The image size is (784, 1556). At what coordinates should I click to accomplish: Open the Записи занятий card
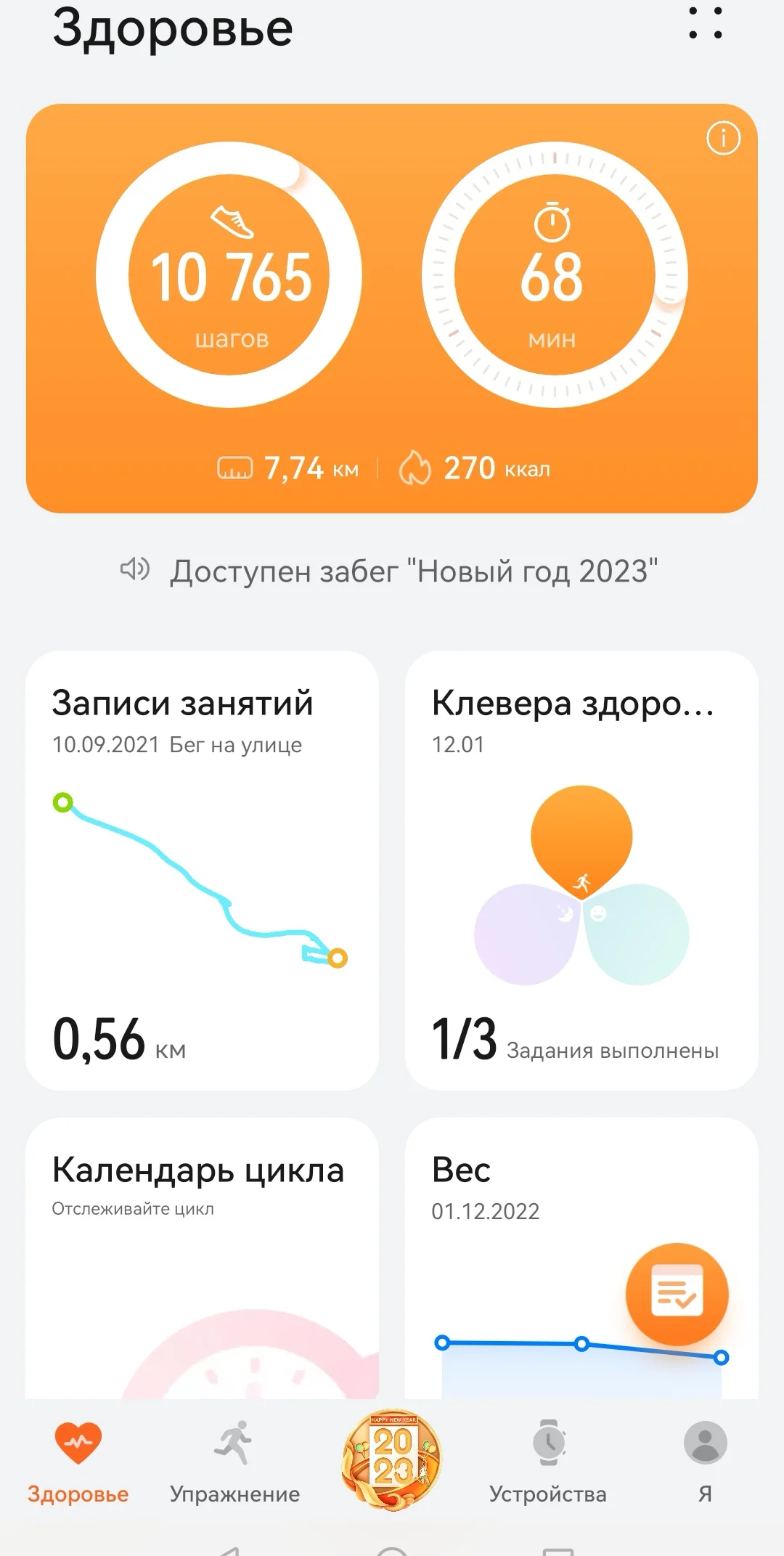[x=202, y=870]
